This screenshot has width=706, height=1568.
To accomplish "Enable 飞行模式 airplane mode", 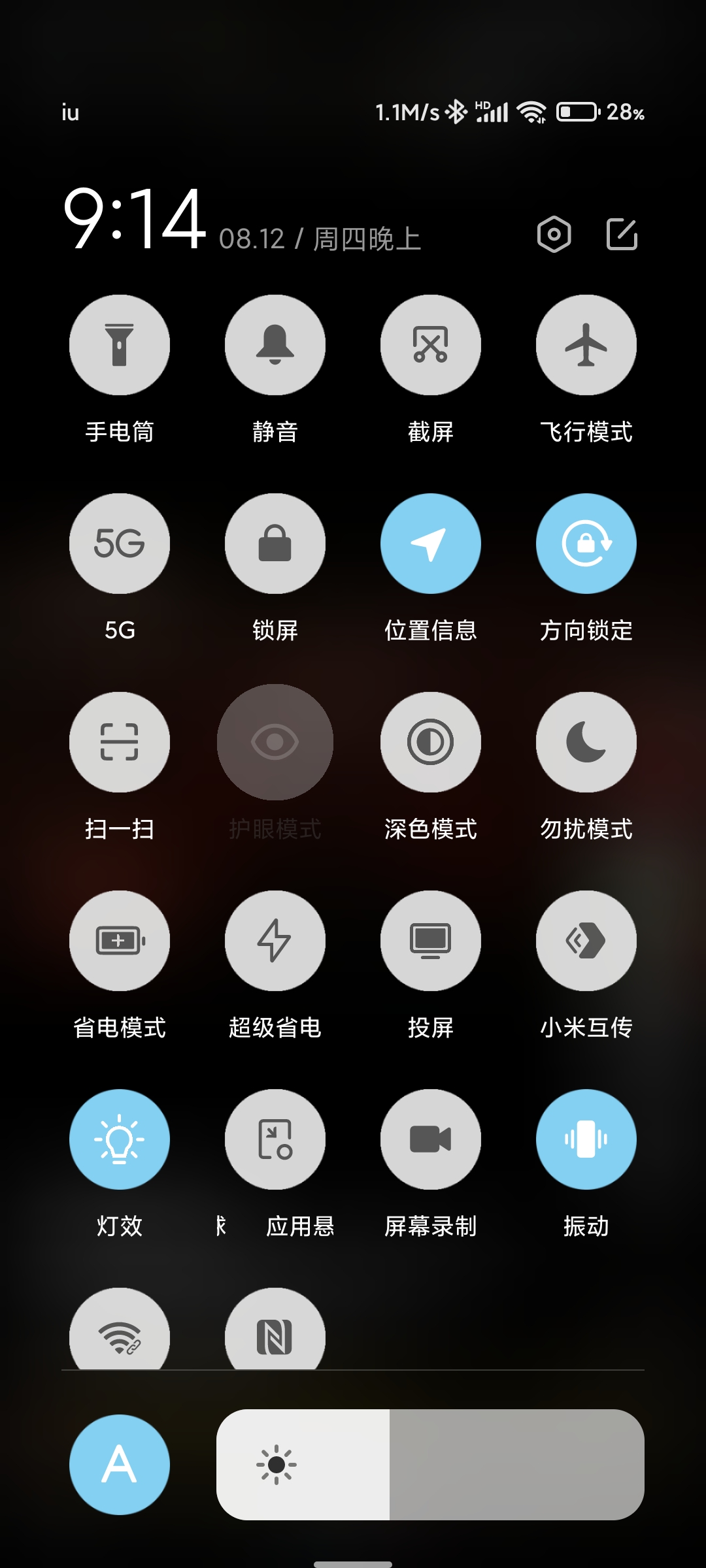I will pos(586,345).
